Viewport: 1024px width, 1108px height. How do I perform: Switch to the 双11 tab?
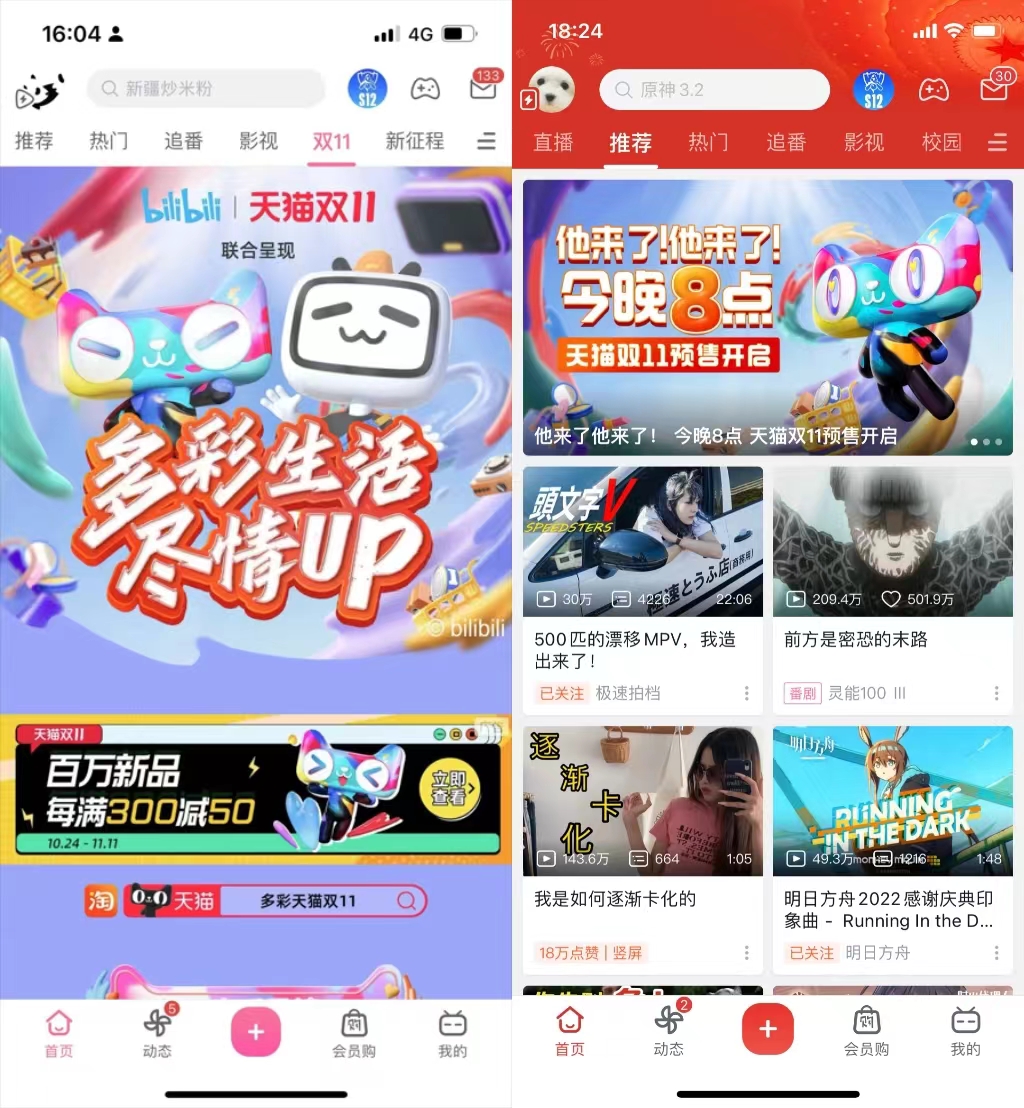coord(331,141)
